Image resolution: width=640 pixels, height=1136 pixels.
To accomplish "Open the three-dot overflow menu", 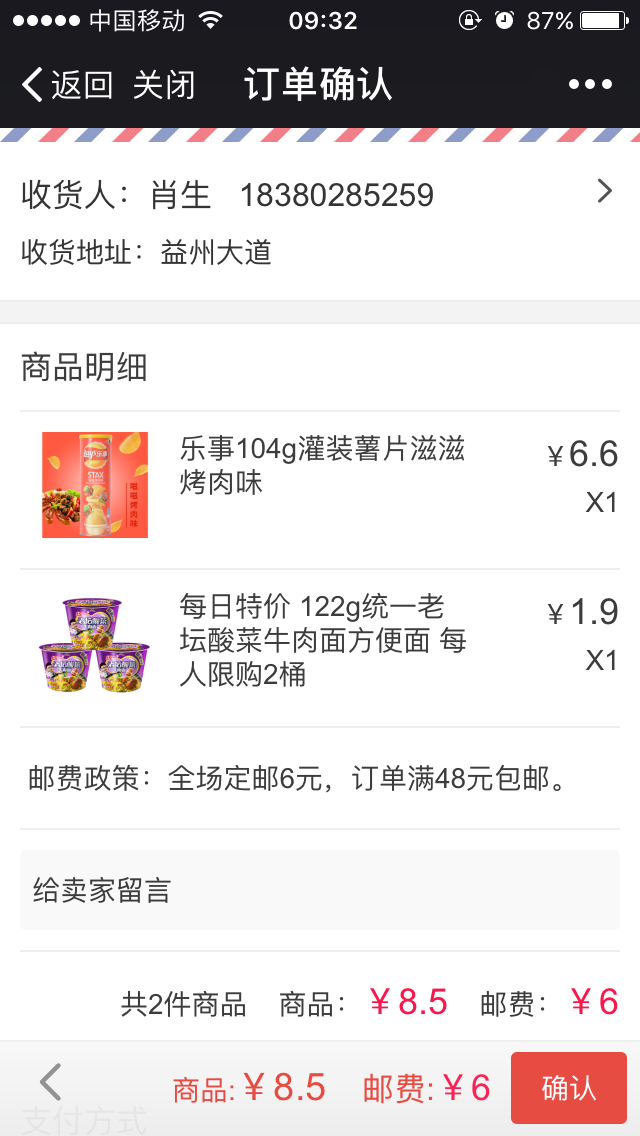I will pos(590,85).
